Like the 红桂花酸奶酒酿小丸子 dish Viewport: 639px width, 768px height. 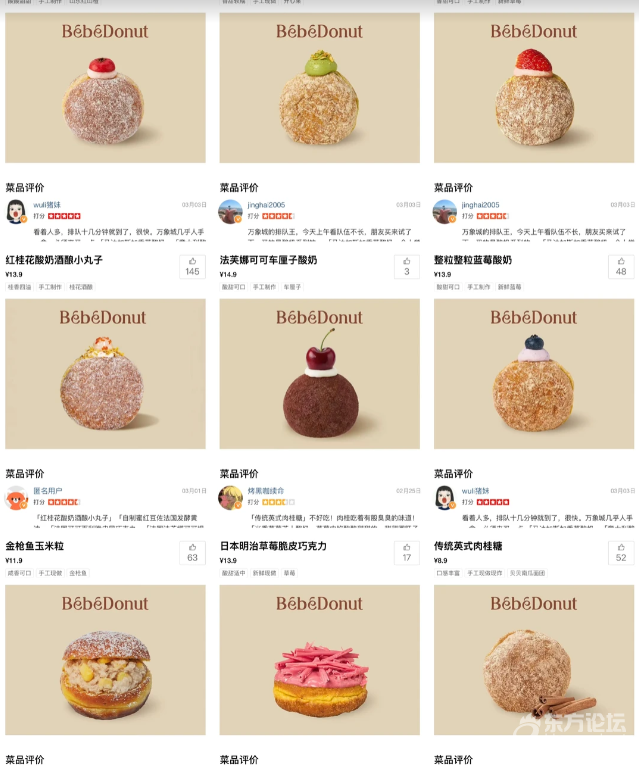point(192,266)
